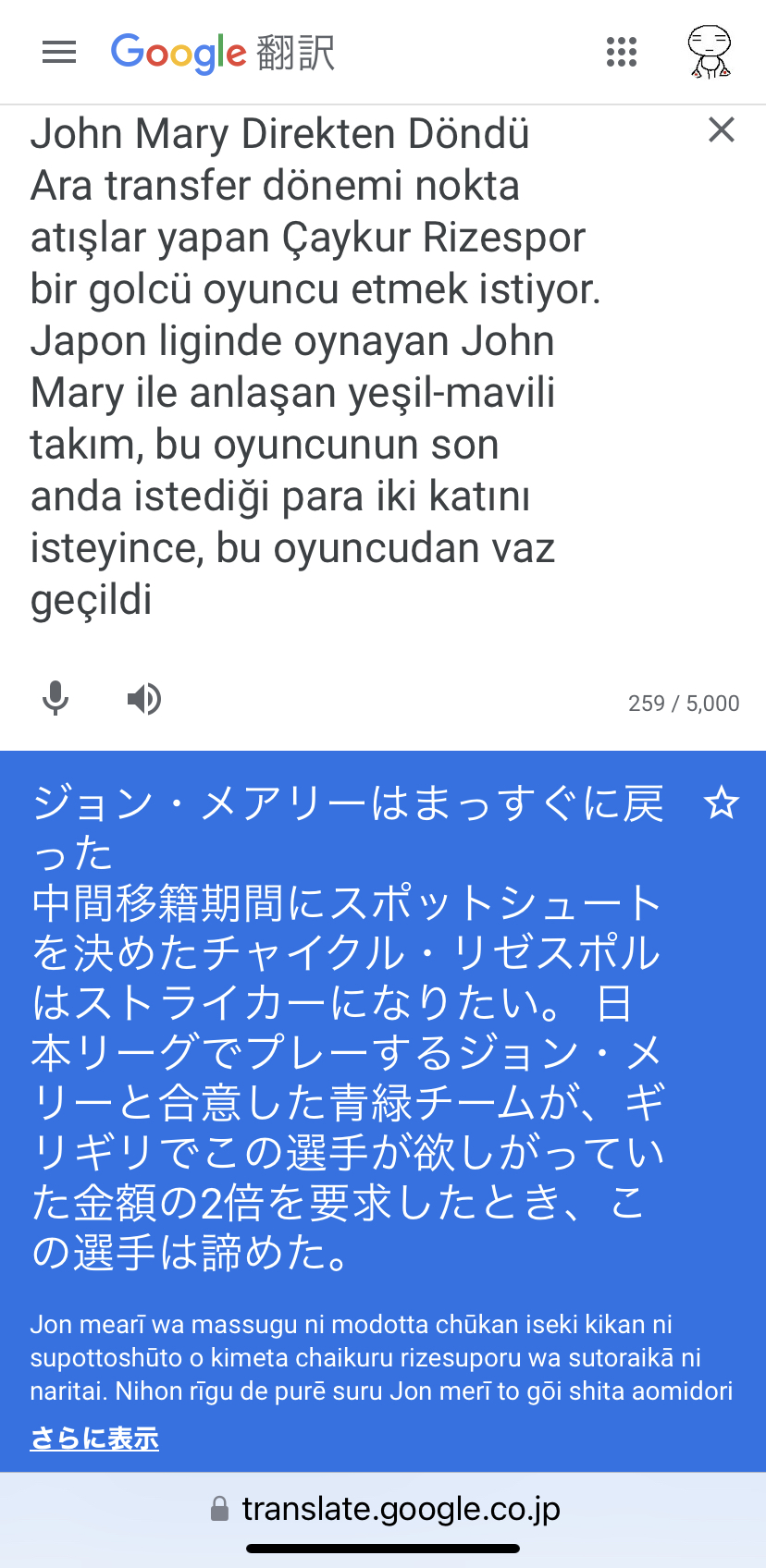Open the account profile avatar
This screenshot has height=1568, width=766.
(x=710, y=52)
